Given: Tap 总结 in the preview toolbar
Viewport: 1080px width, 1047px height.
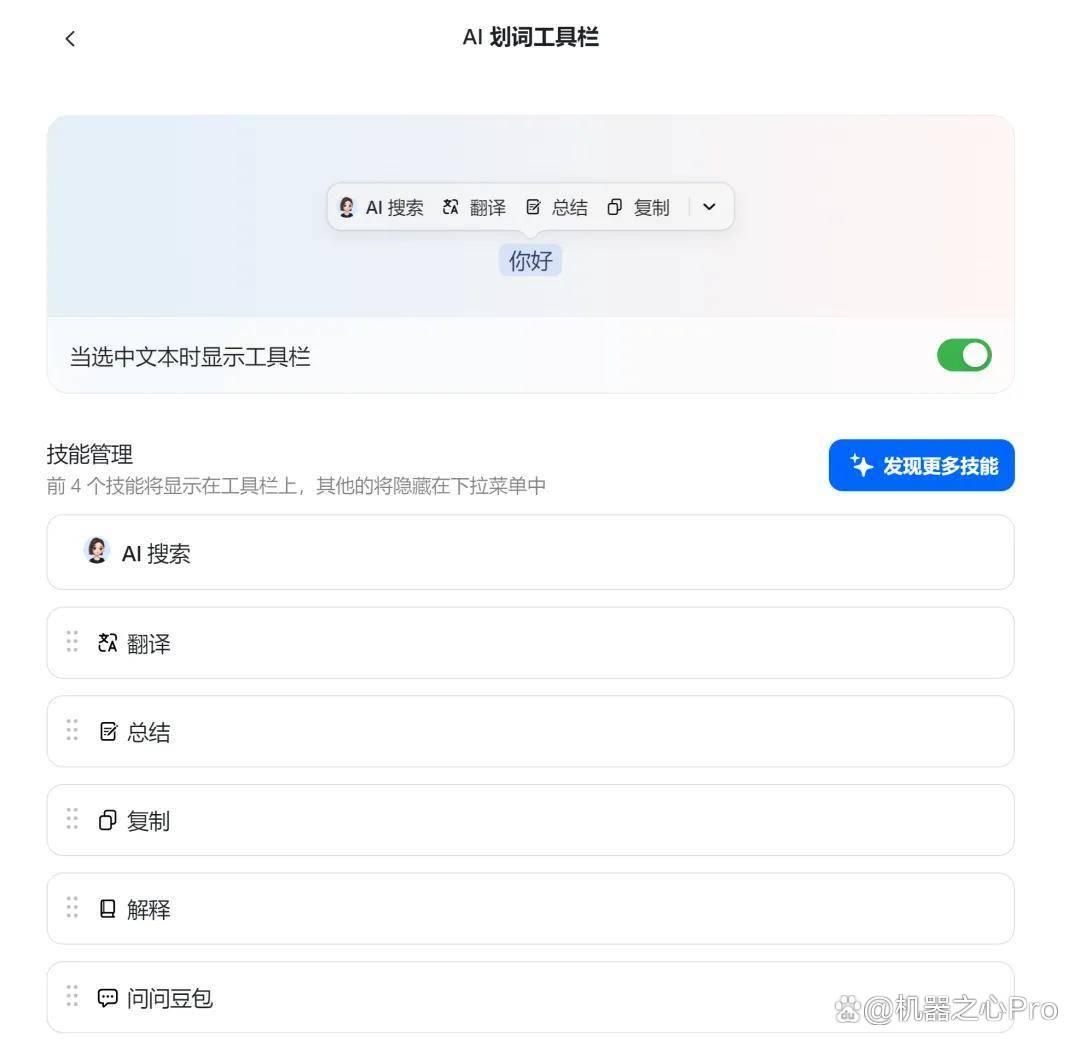Looking at the screenshot, I should 557,207.
